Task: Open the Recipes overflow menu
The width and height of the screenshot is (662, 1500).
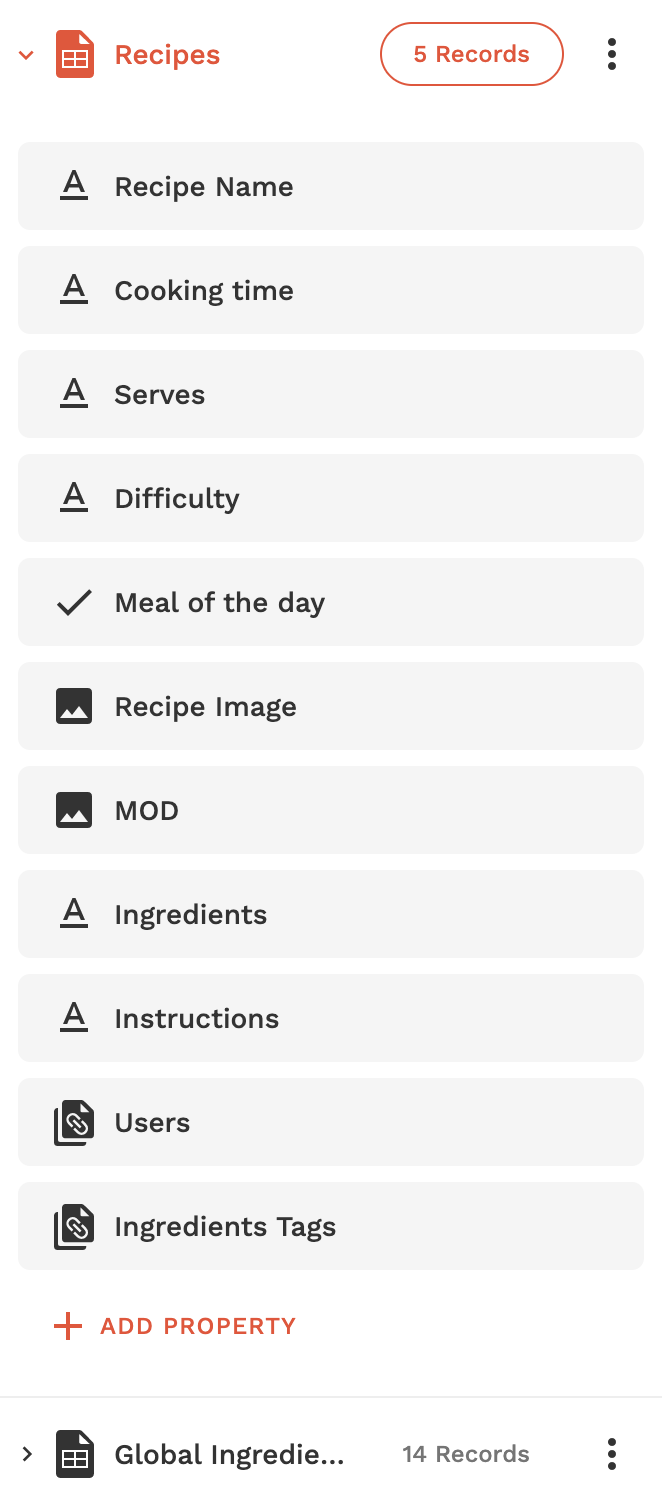Action: pyautogui.click(x=612, y=54)
